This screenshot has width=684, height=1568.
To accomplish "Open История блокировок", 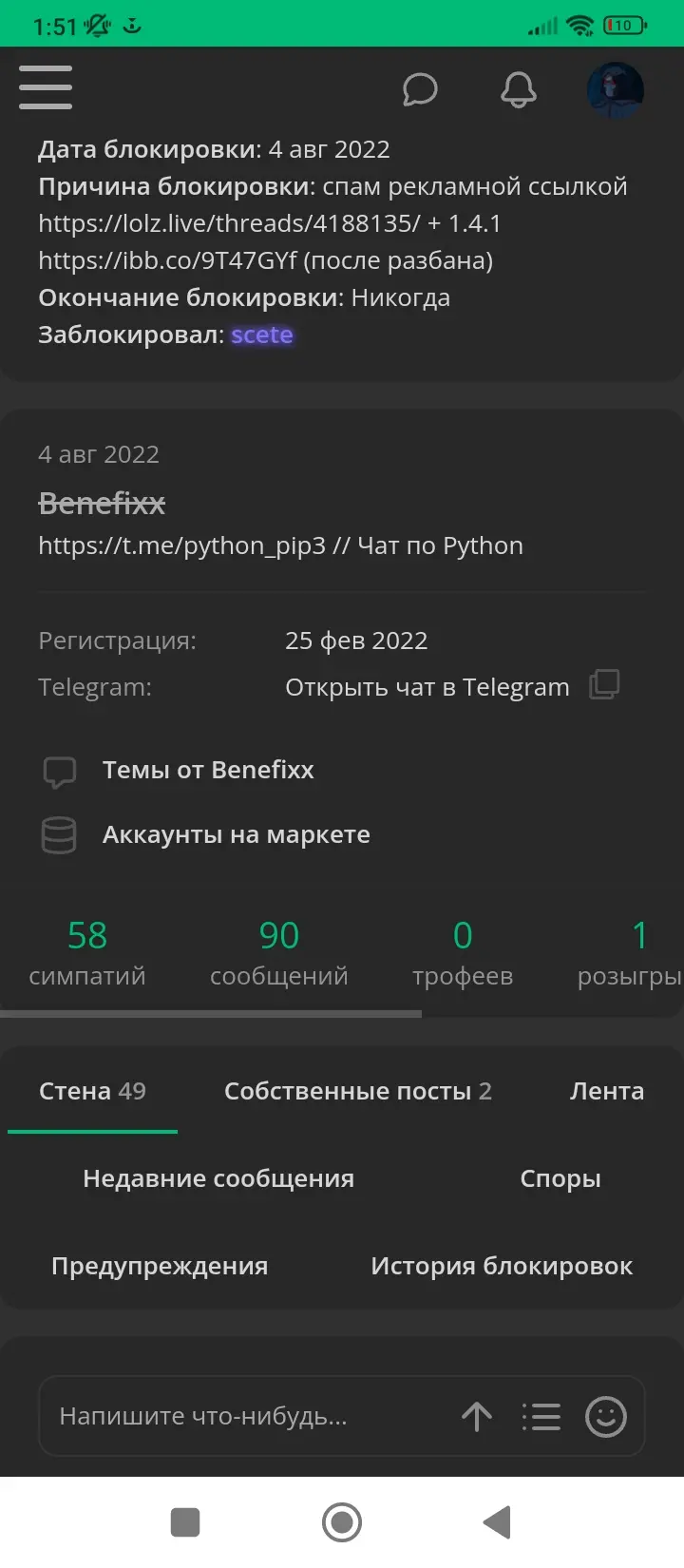I will [502, 1266].
